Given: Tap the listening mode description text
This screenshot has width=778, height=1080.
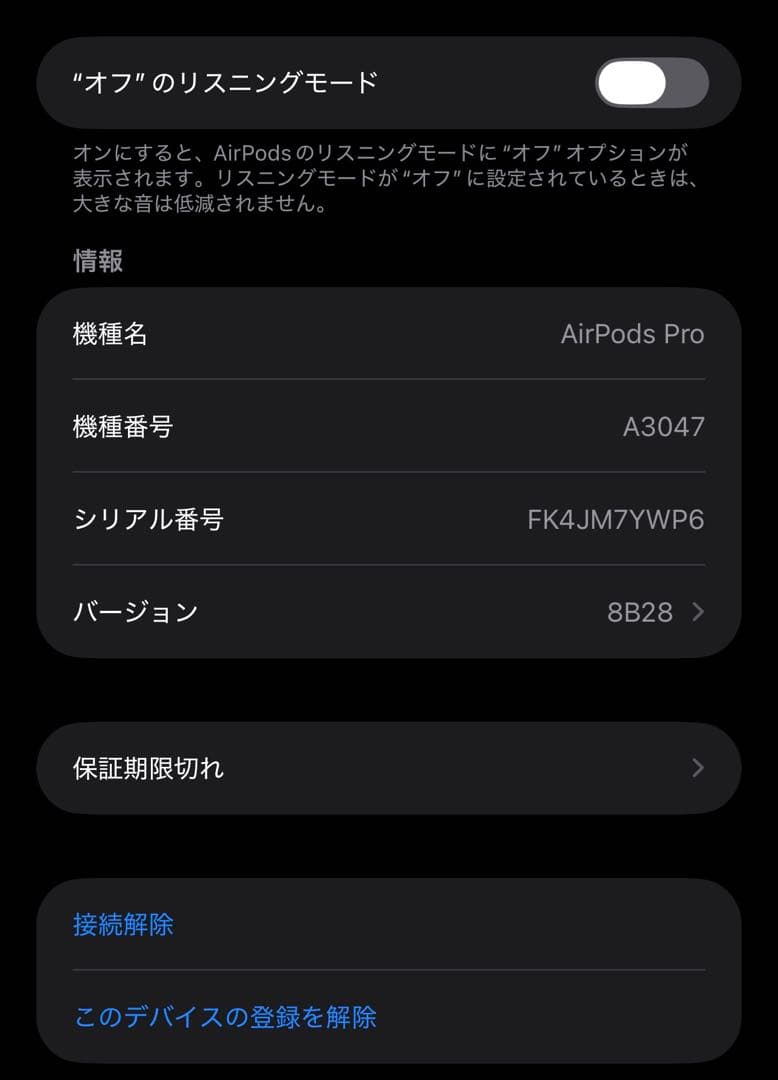Looking at the screenshot, I should 388,183.
